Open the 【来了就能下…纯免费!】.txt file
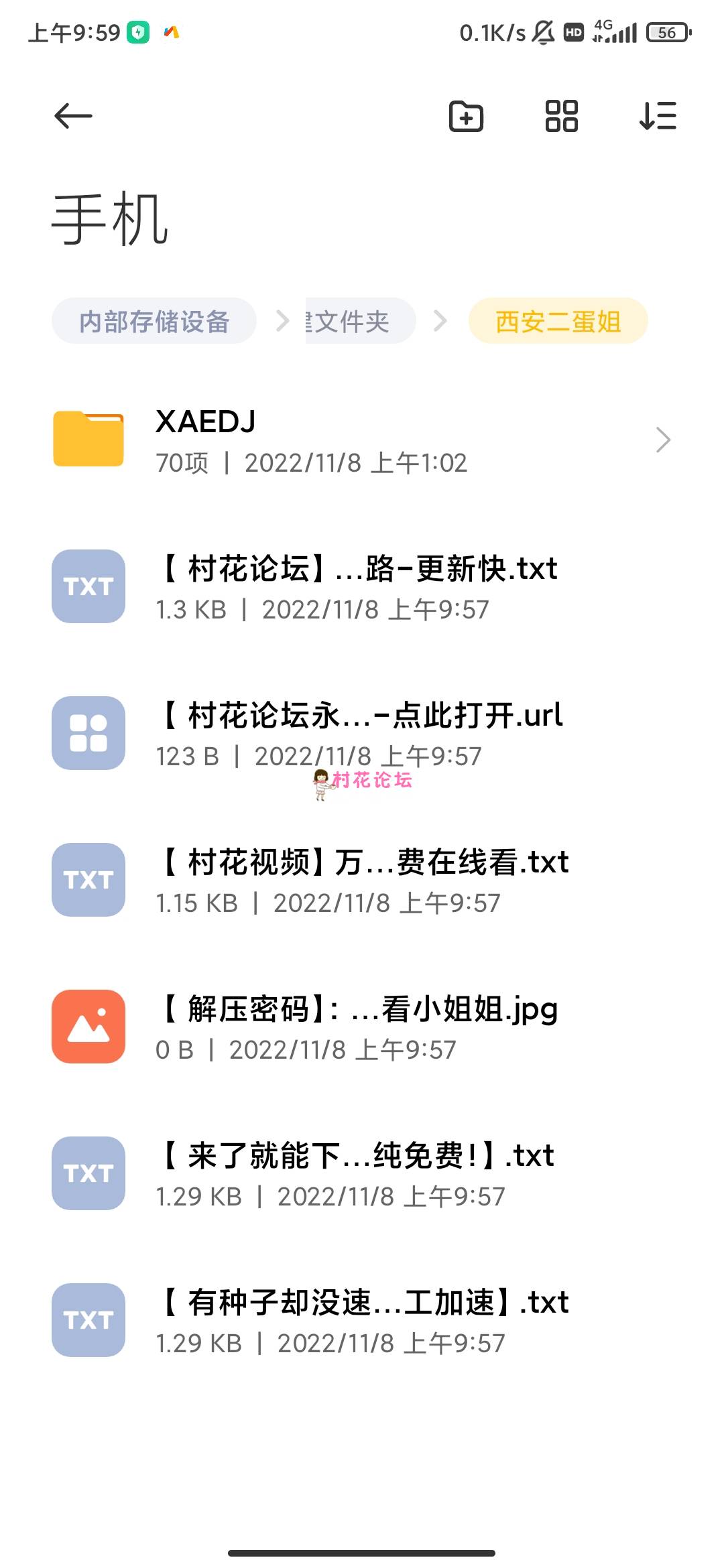724x1568 pixels. 362,1173
